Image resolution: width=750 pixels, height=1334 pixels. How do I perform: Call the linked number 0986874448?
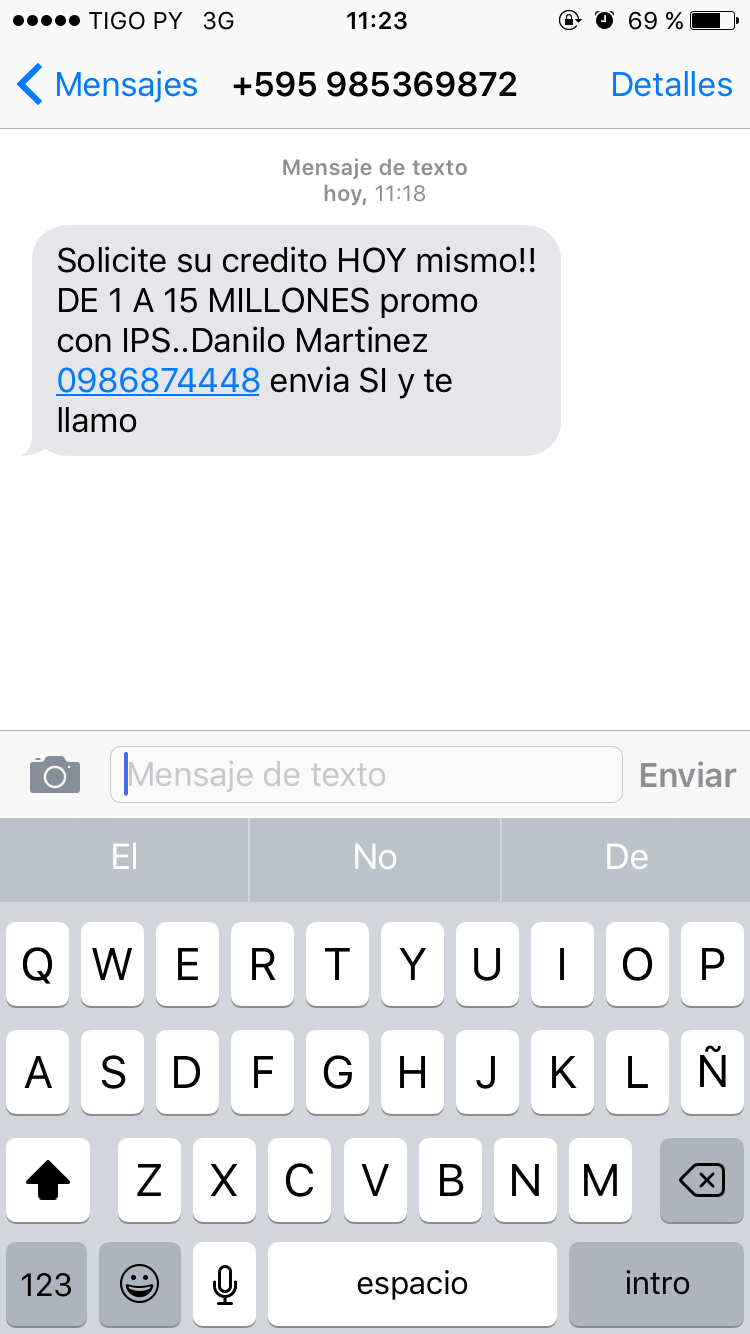pos(158,381)
